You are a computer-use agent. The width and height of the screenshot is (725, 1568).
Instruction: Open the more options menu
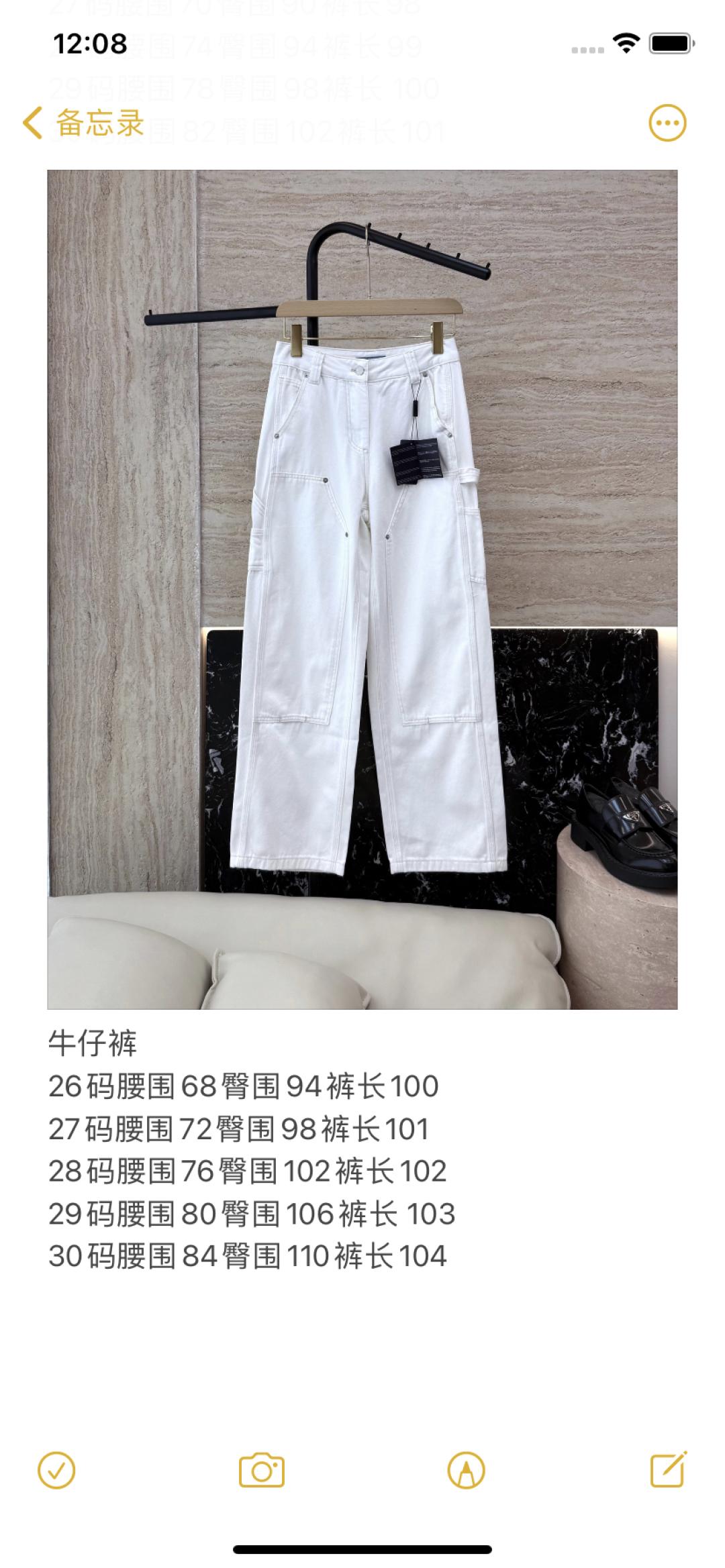click(667, 123)
